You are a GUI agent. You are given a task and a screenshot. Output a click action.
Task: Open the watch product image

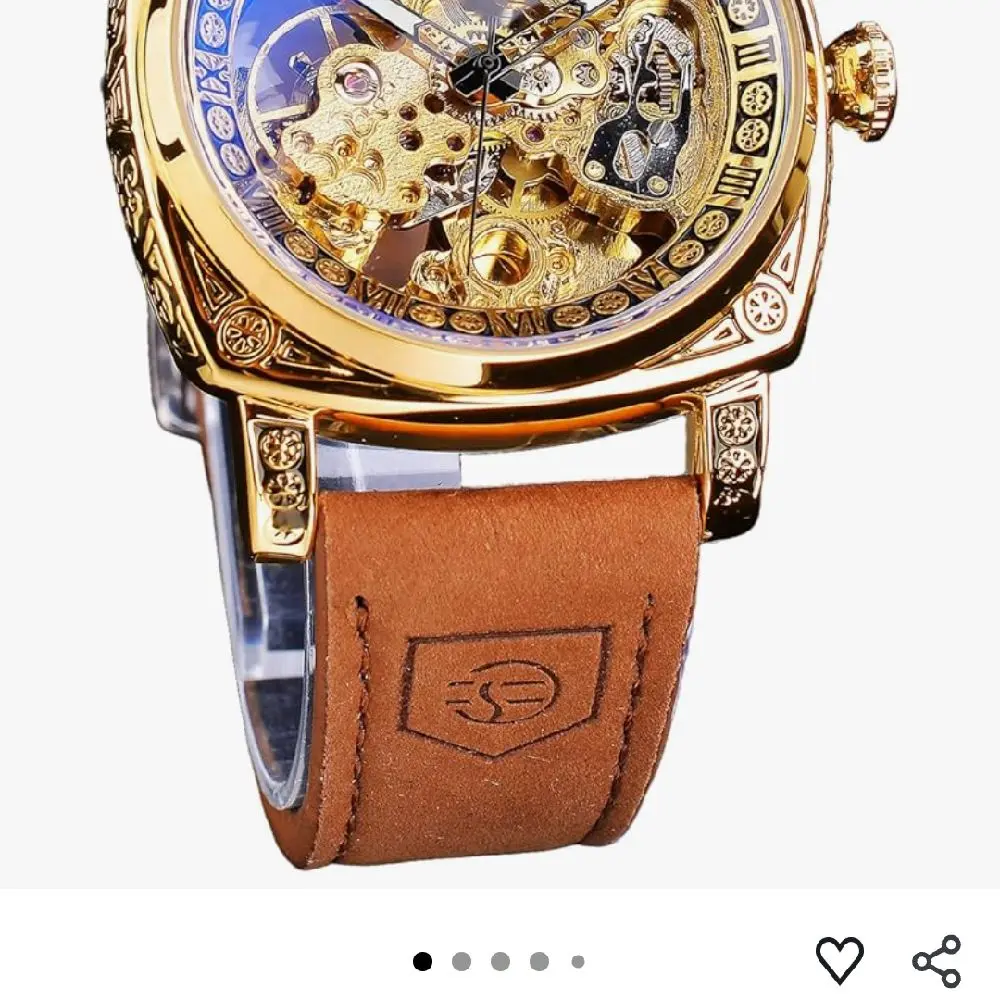coord(500,440)
